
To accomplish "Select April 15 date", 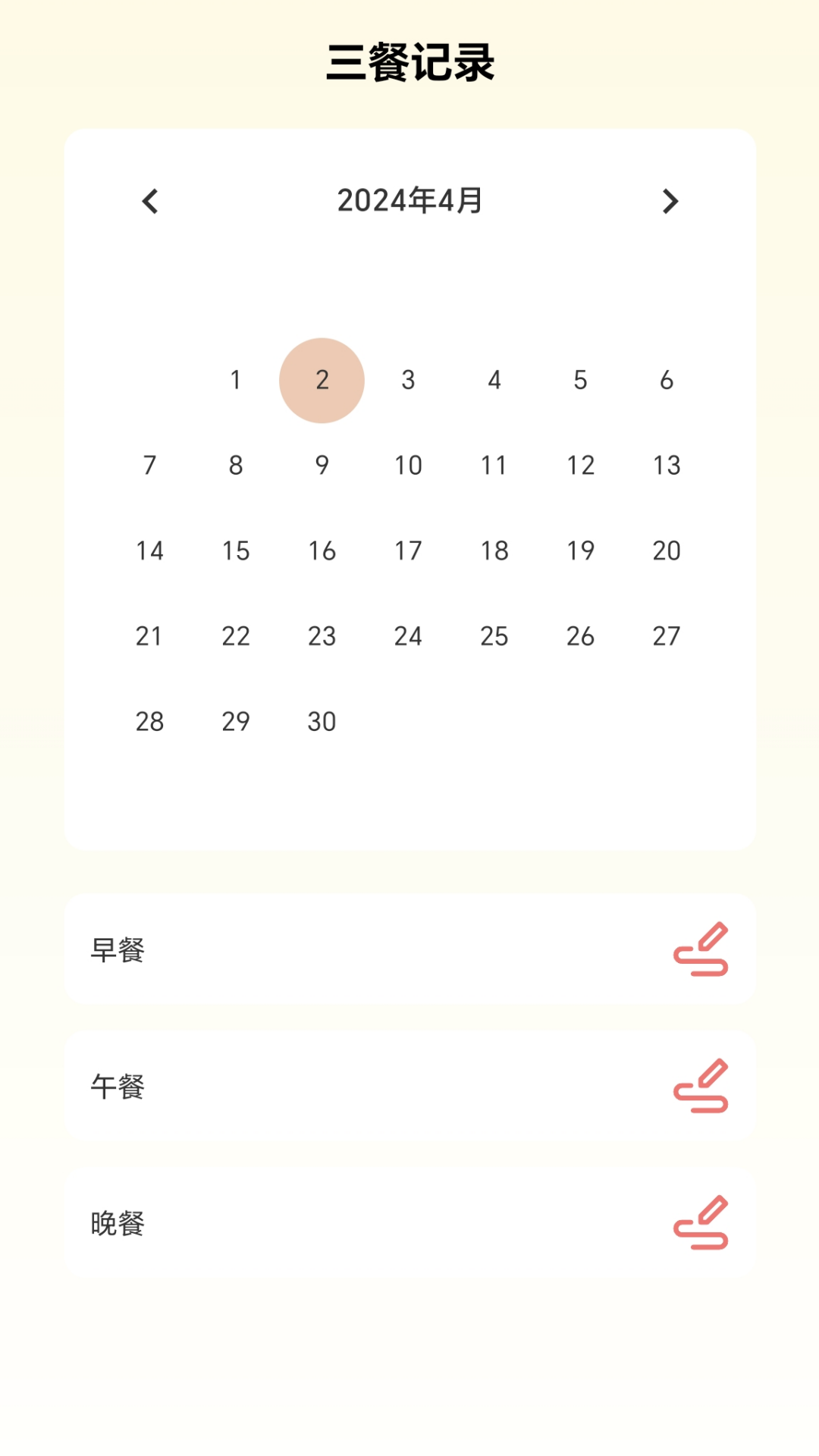I will [236, 551].
